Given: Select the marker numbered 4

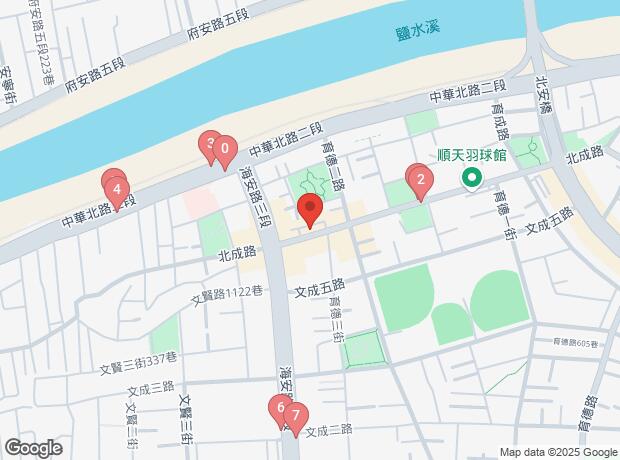Looking at the screenshot, I should coord(116,188).
